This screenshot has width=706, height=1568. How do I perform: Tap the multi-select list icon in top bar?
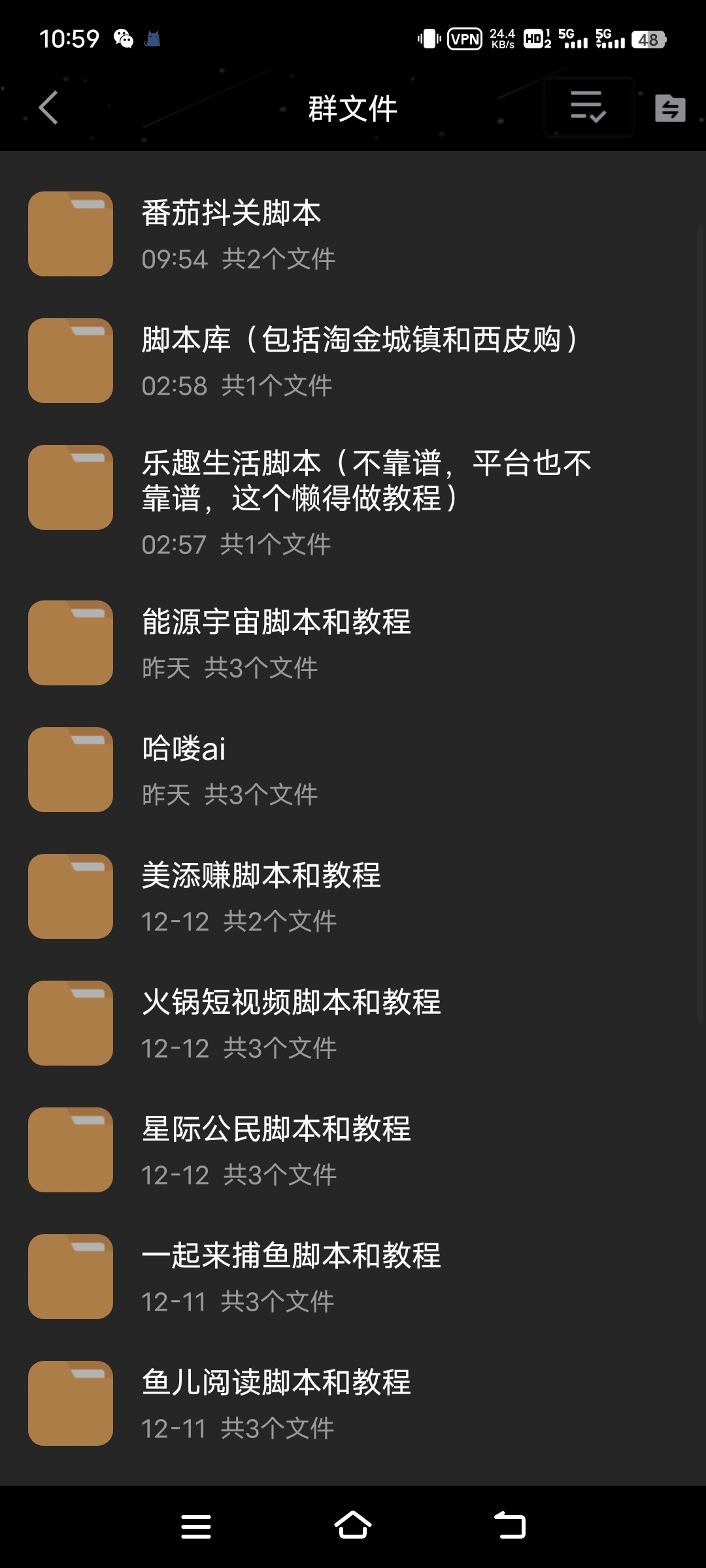pyautogui.click(x=588, y=108)
